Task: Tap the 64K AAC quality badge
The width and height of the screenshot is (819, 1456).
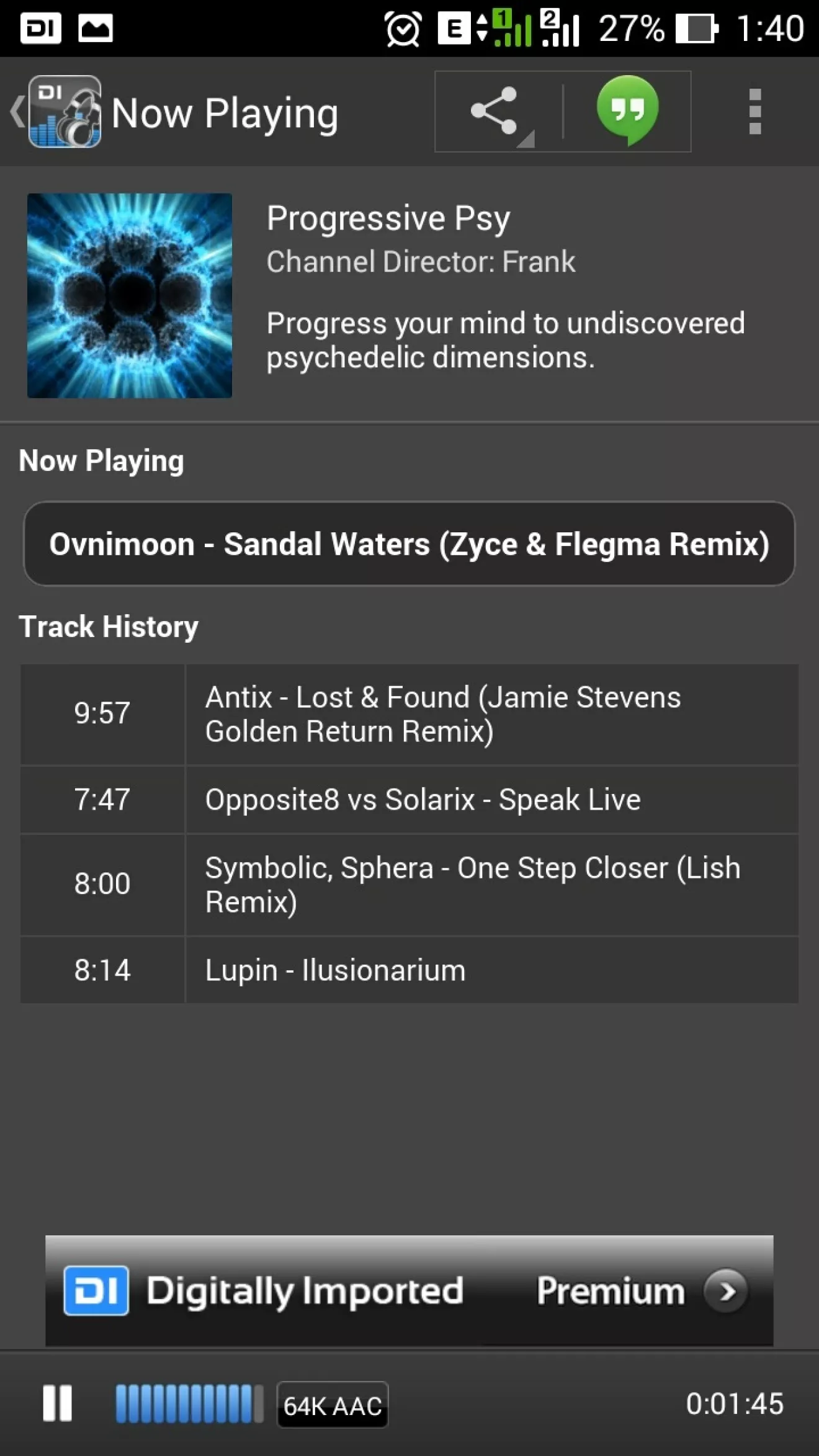Action: tap(333, 1405)
